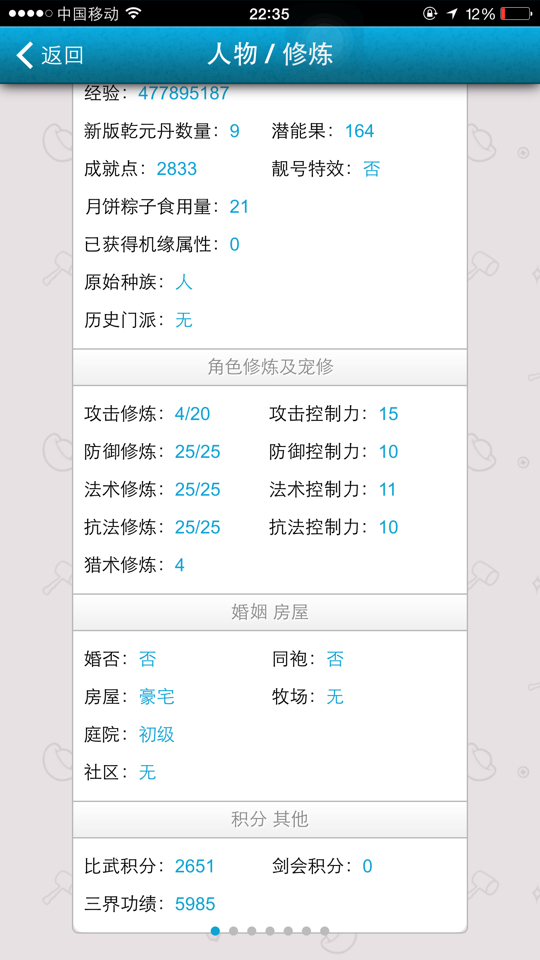Go back using 返回 button
The image size is (540, 960).
tap(50, 55)
